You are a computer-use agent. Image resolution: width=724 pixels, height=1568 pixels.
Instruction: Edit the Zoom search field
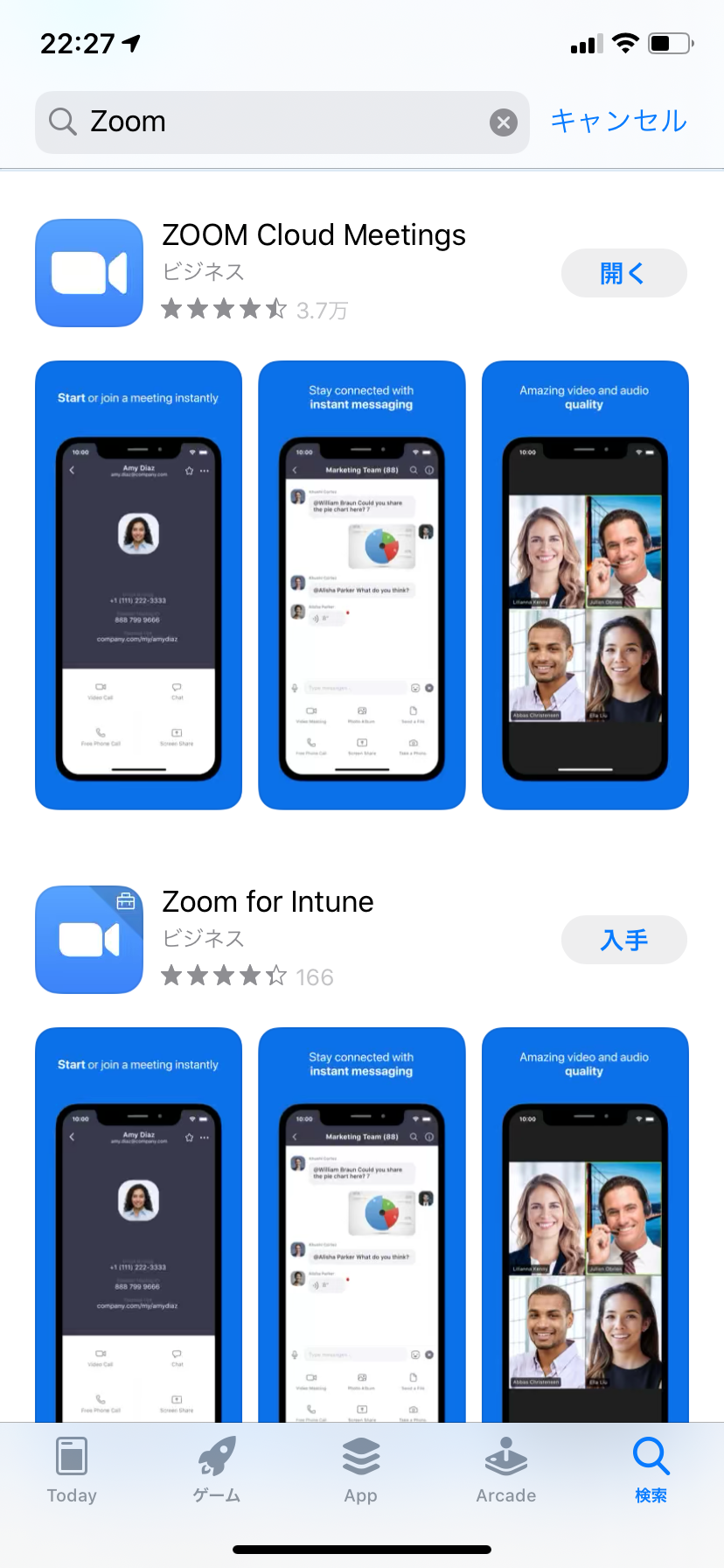pos(282,122)
